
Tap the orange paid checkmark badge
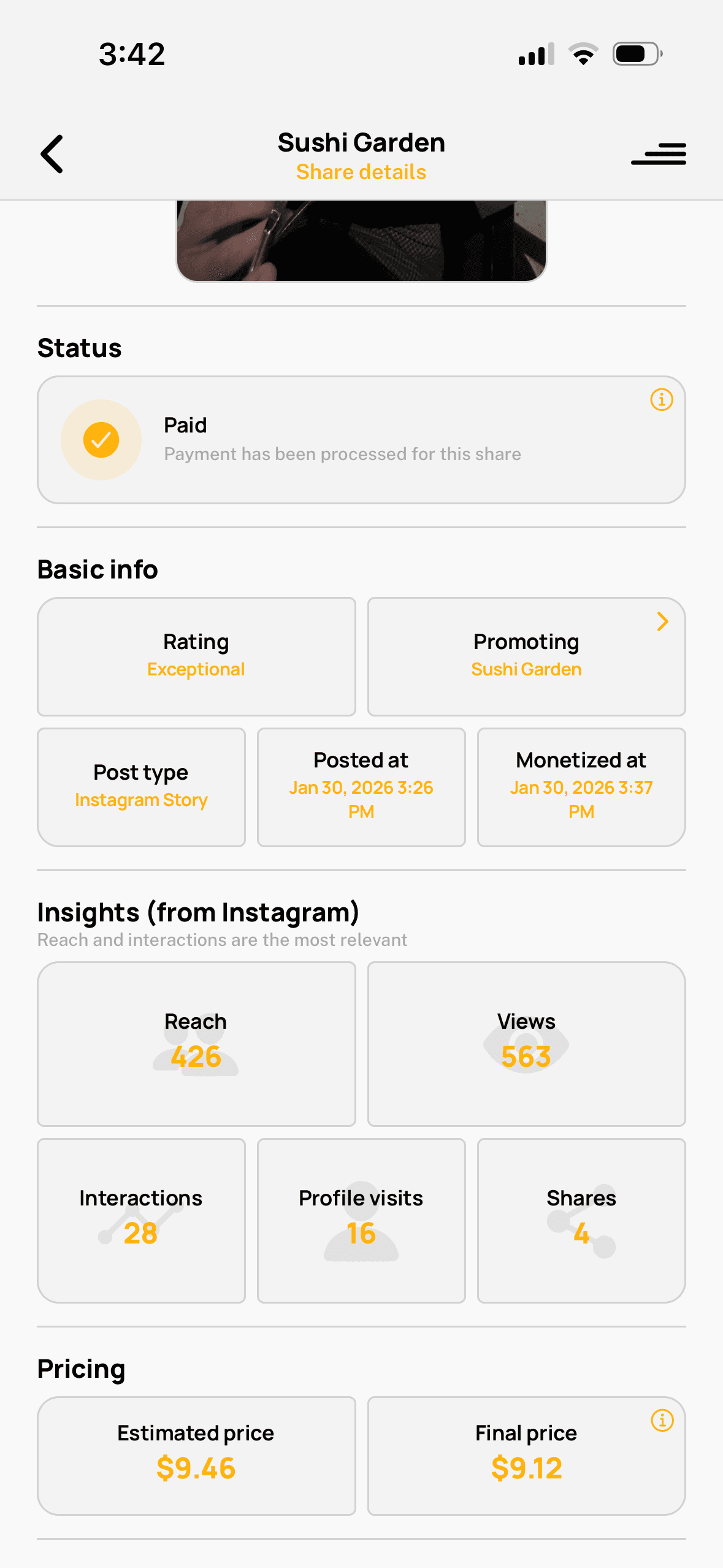[x=102, y=439]
